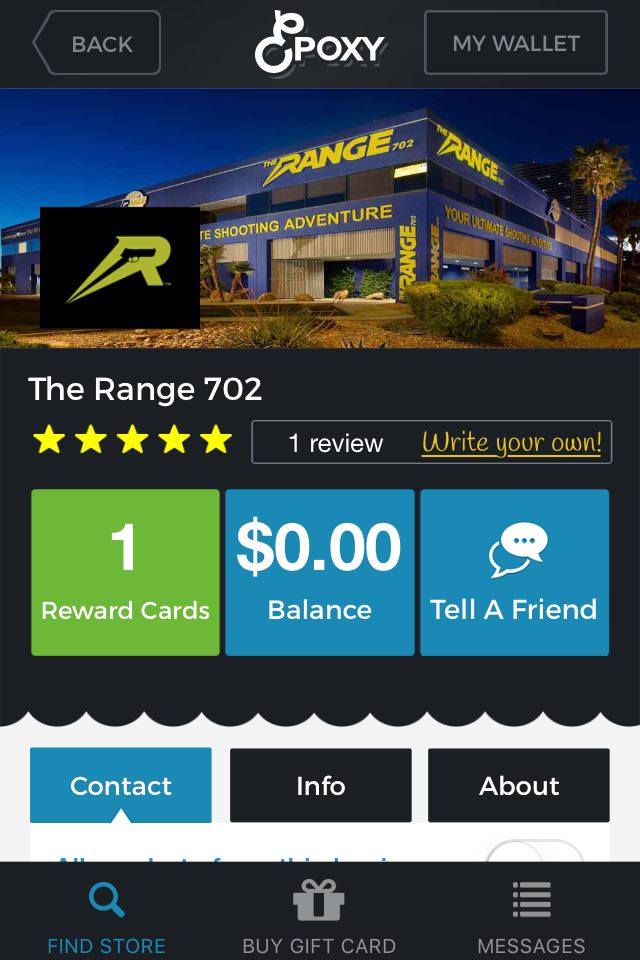Go to BUY GIFT CARD
Screen dimensions: 640x960
click(319, 917)
